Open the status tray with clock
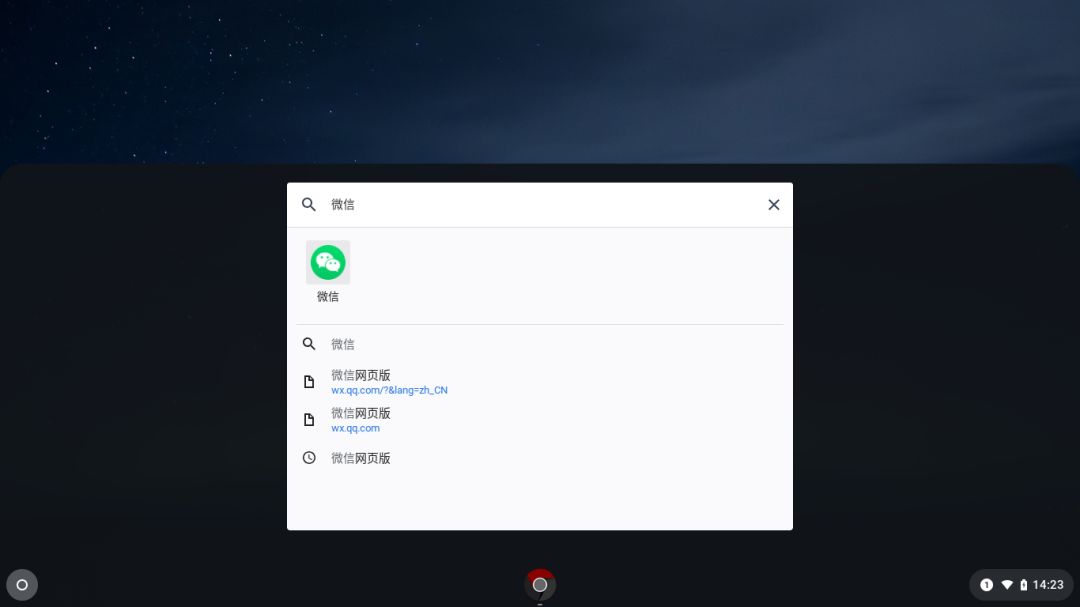The height and width of the screenshot is (607, 1080). tap(1024, 585)
